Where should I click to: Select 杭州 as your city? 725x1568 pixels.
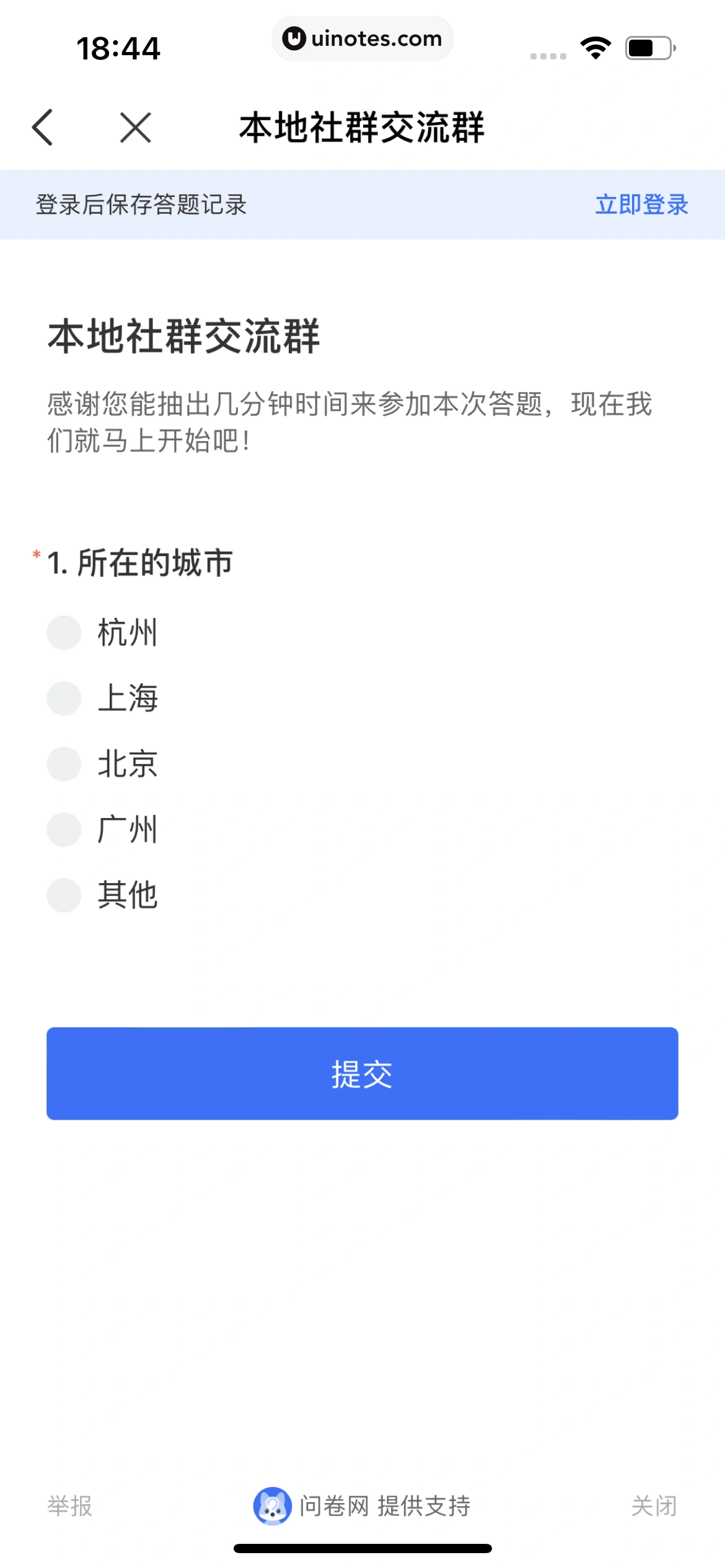(x=64, y=632)
